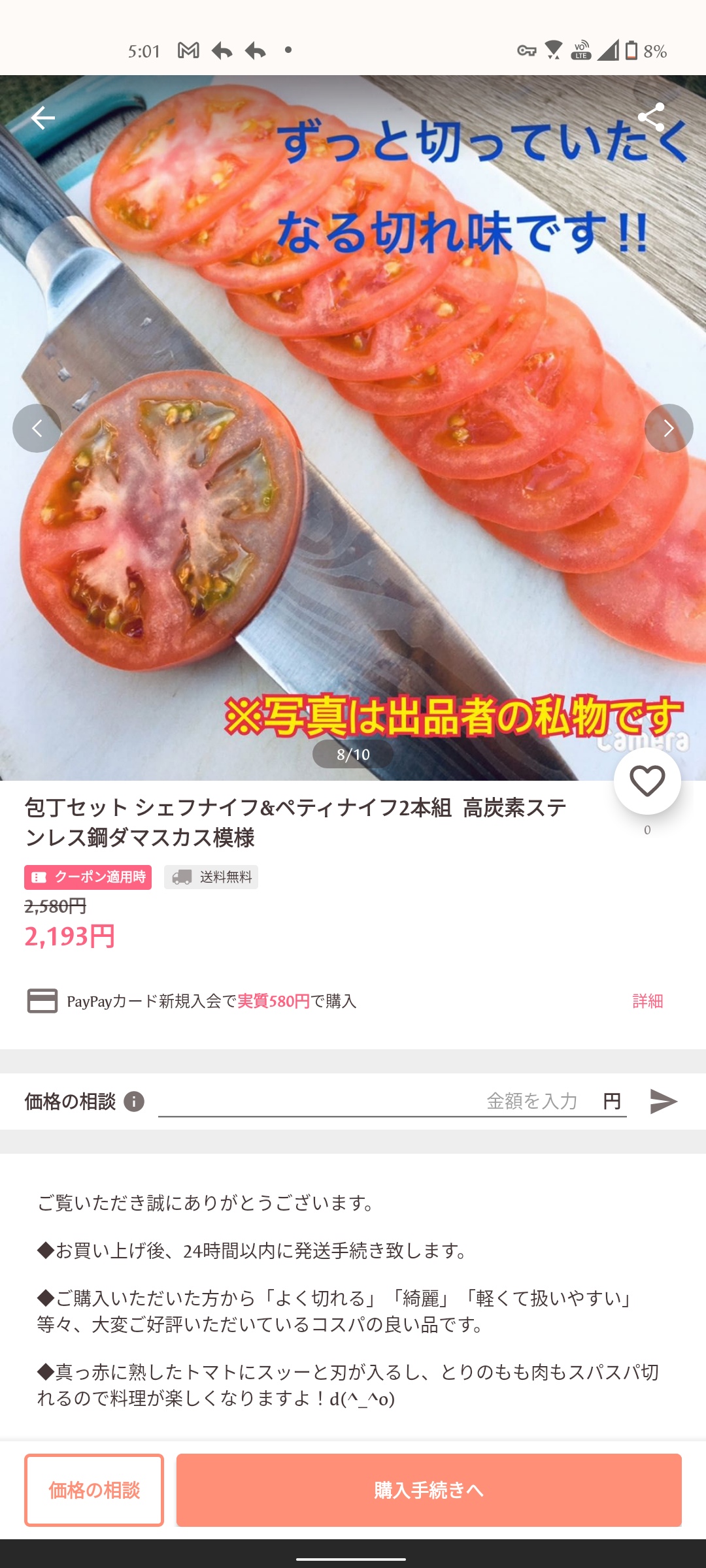Focus the 金額を入力 price field
The image size is (706, 1568).
pos(392,1102)
